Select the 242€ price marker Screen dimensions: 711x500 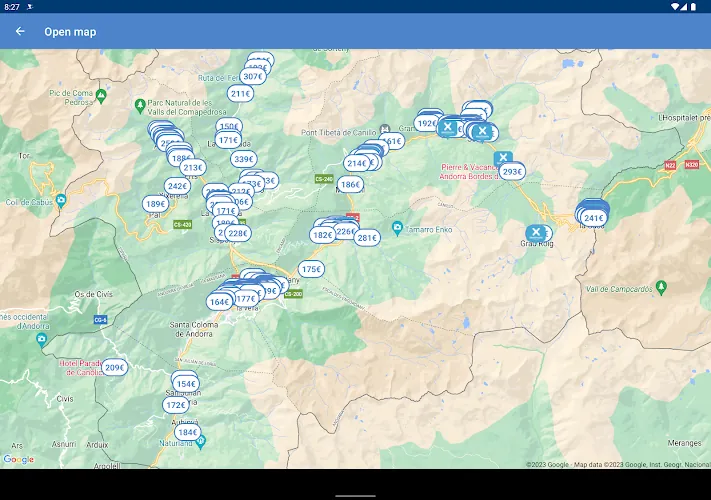click(x=177, y=186)
